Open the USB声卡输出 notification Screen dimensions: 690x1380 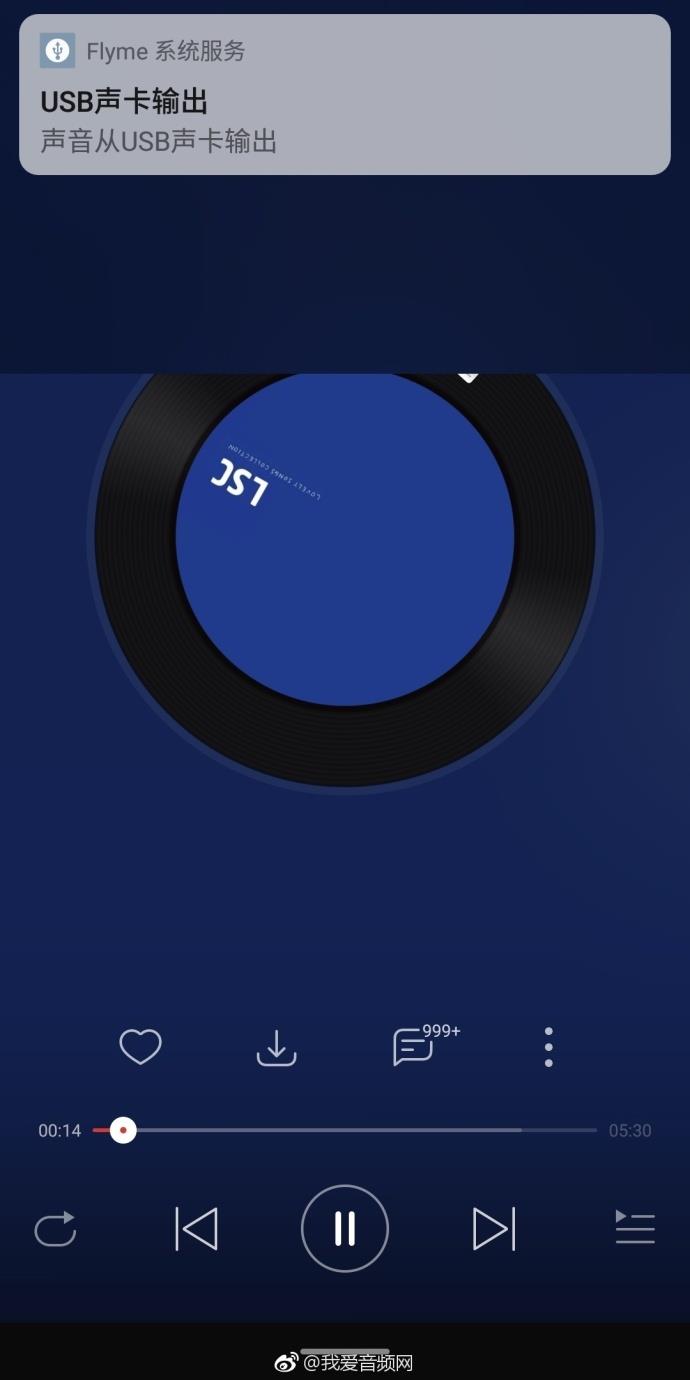click(x=344, y=96)
